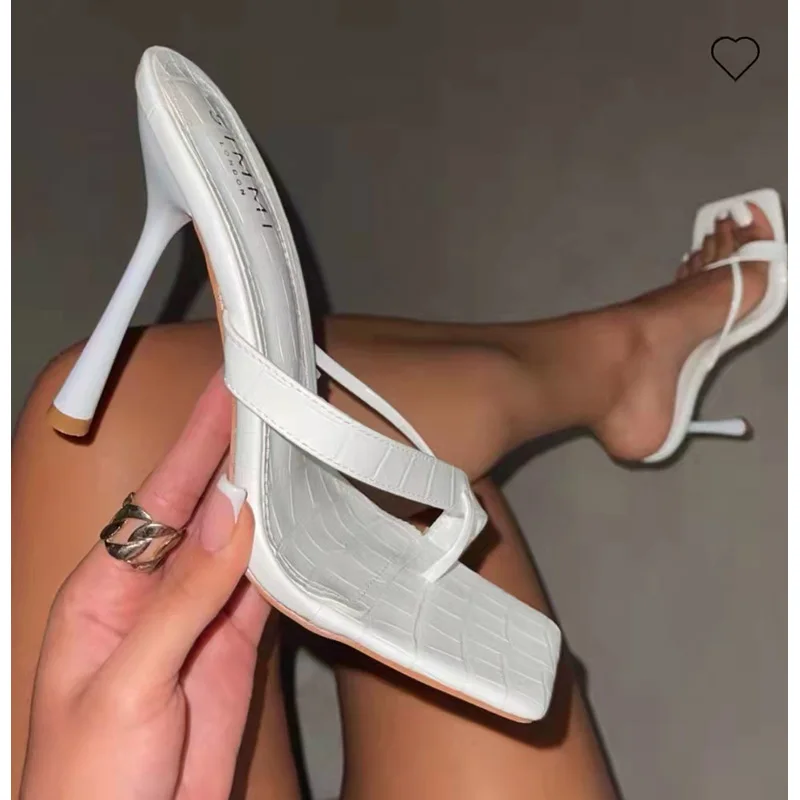Open the white heeled sandals product photo
The image size is (800, 800).
coord(400,420)
